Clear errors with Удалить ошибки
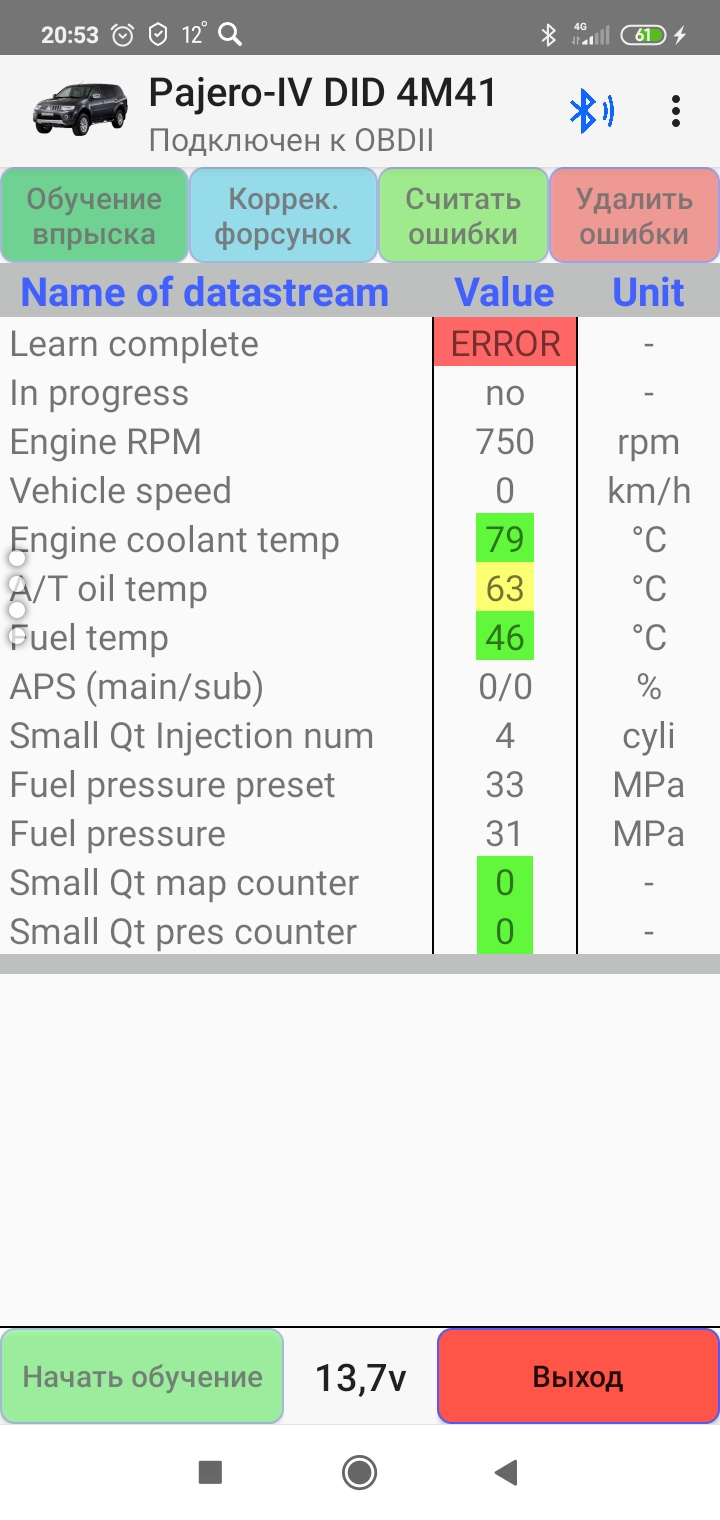720x1520 pixels. (x=634, y=216)
